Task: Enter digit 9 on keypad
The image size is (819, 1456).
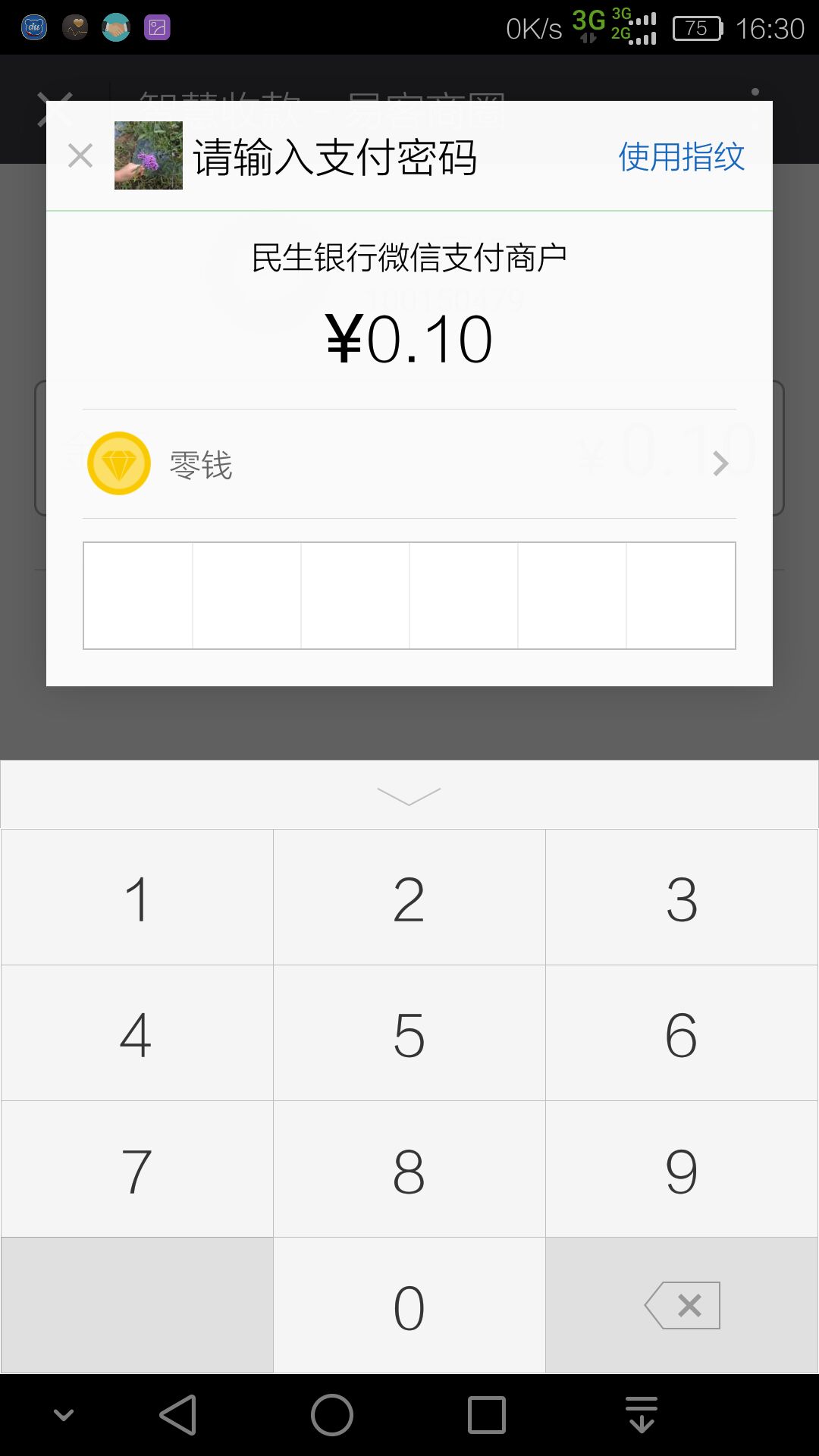Action: tap(682, 1169)
